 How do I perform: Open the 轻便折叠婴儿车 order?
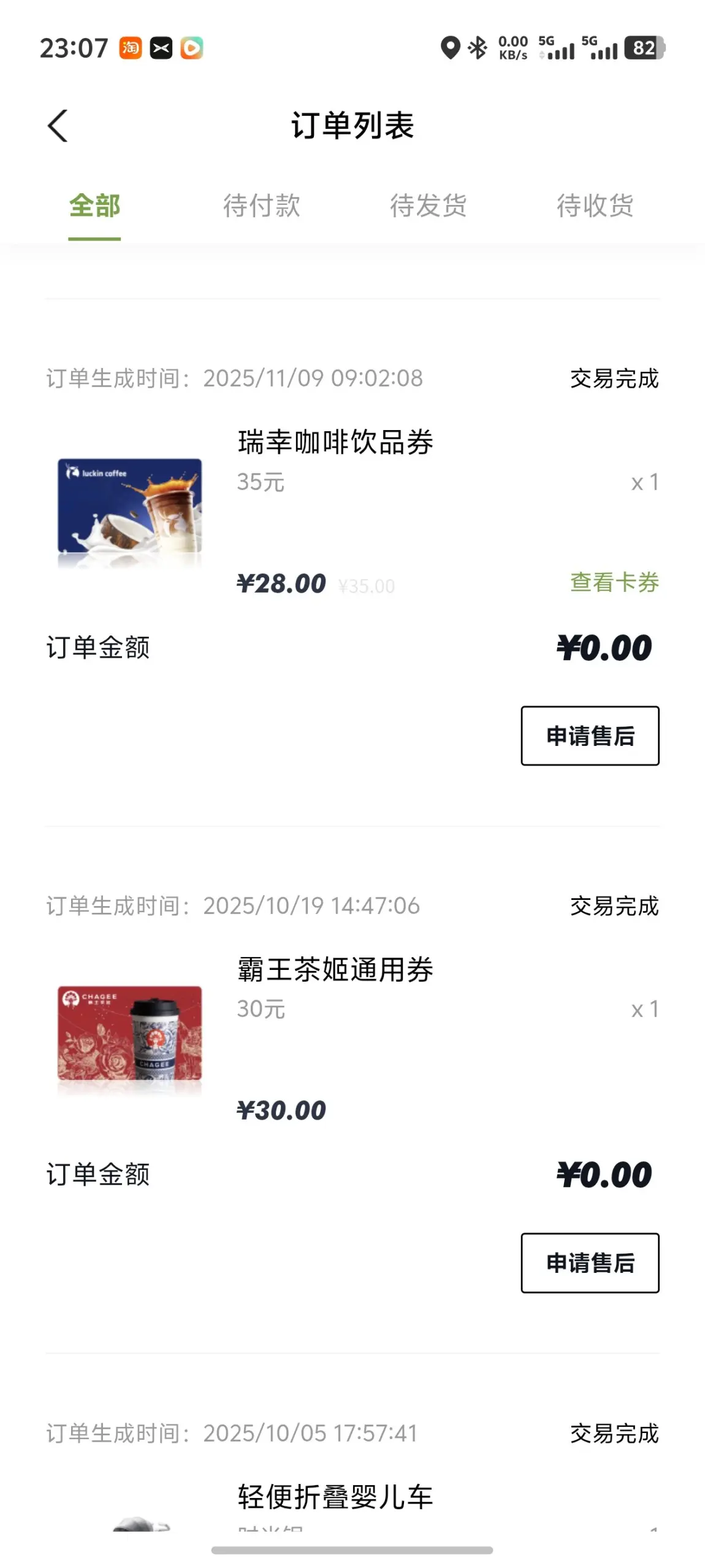335,1497
